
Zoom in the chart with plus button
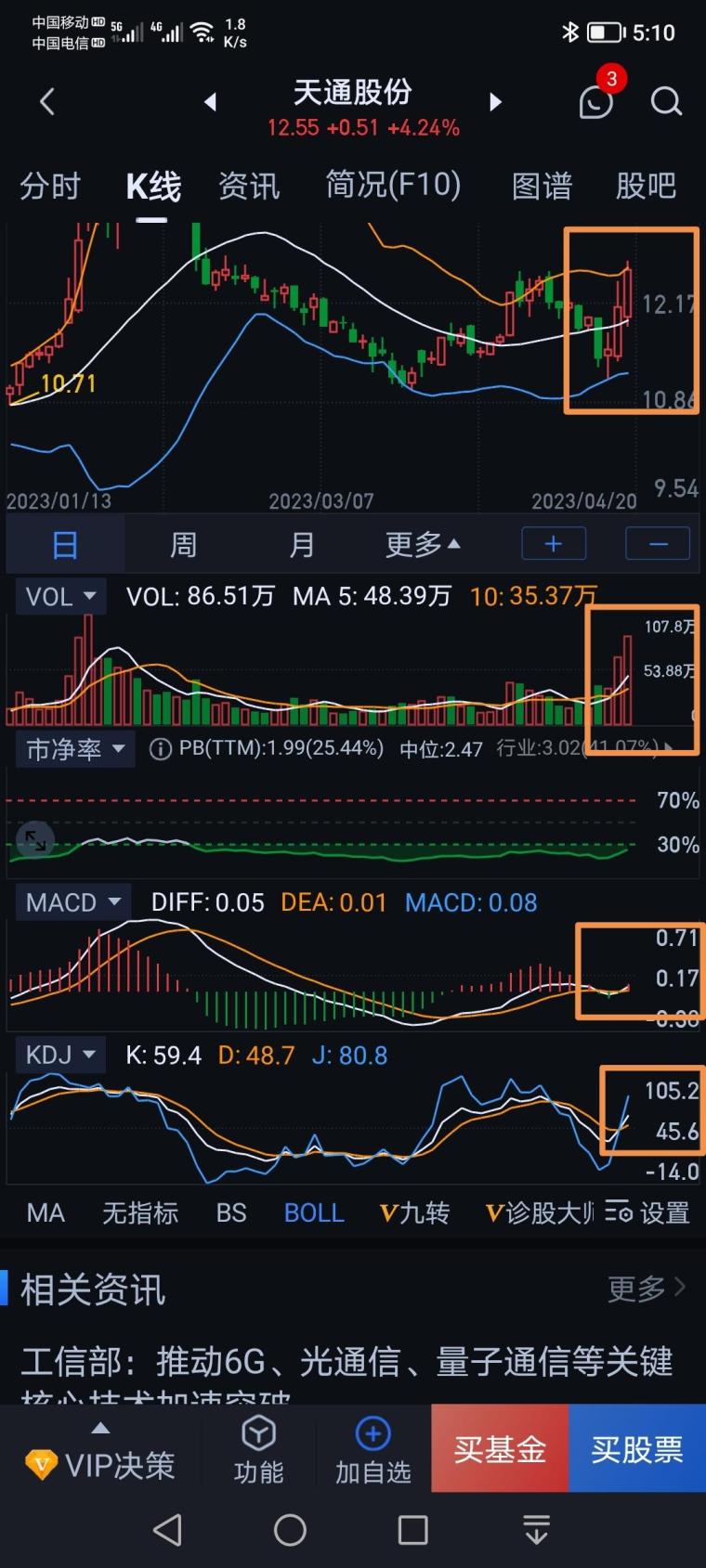554,543
